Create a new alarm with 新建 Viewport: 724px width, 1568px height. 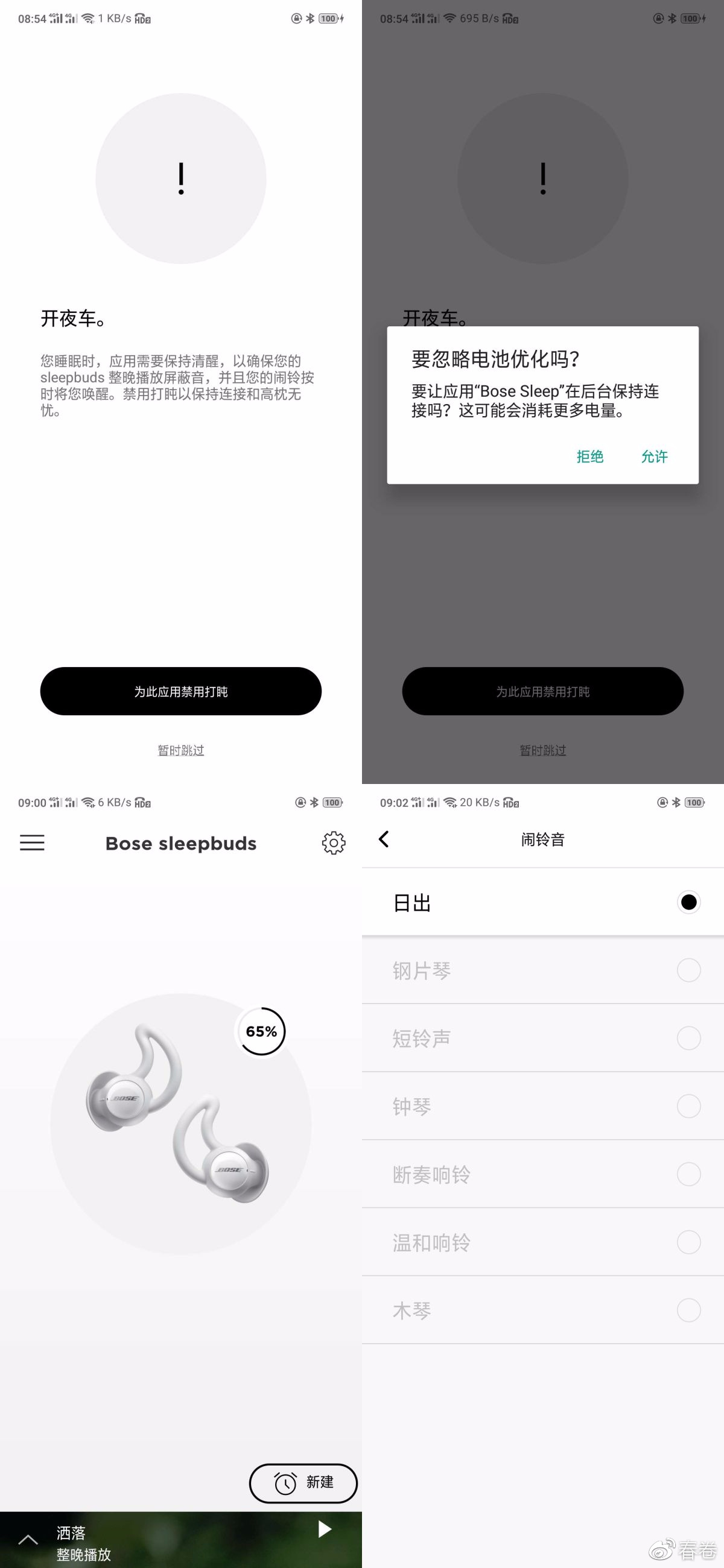coord(303,1484)
